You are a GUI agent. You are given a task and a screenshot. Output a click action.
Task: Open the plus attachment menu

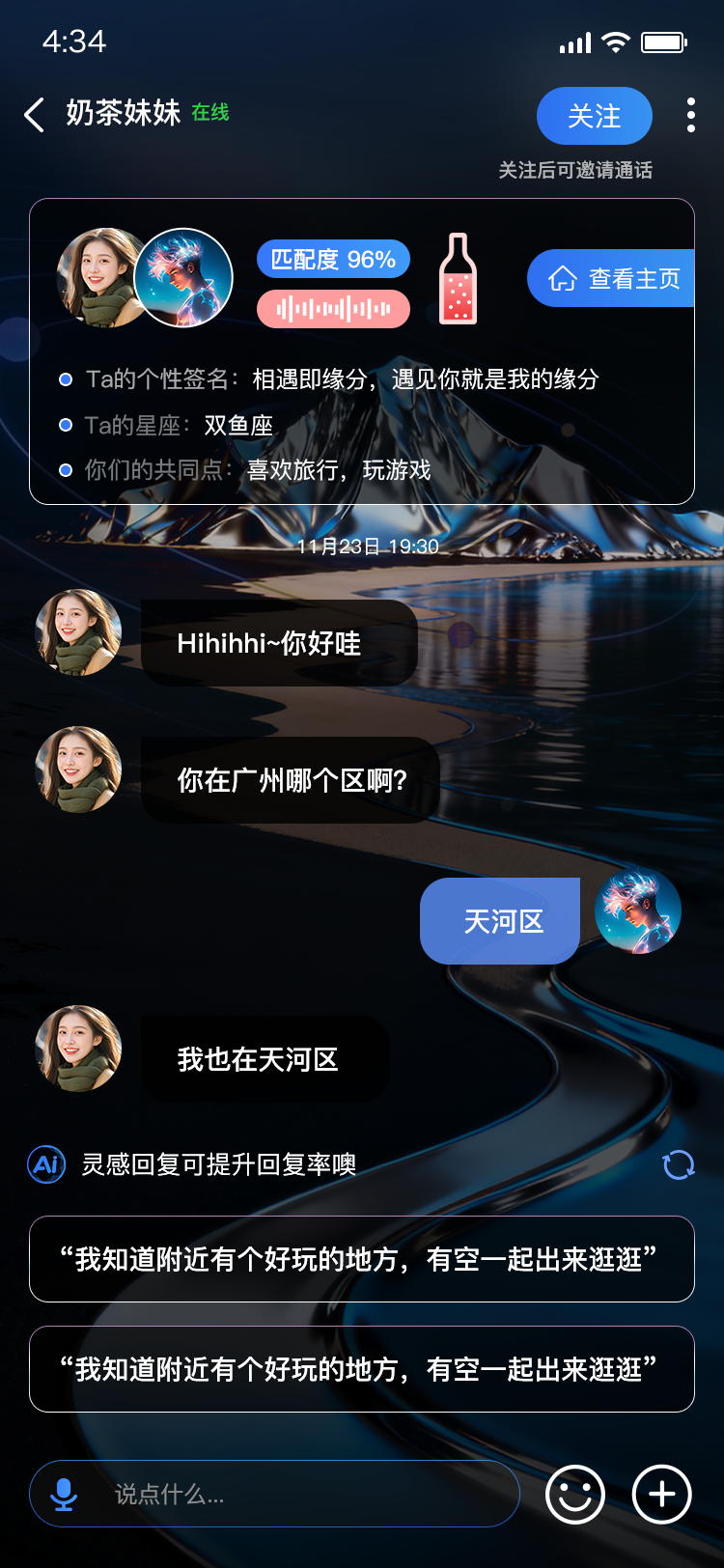coord(661,1495)
